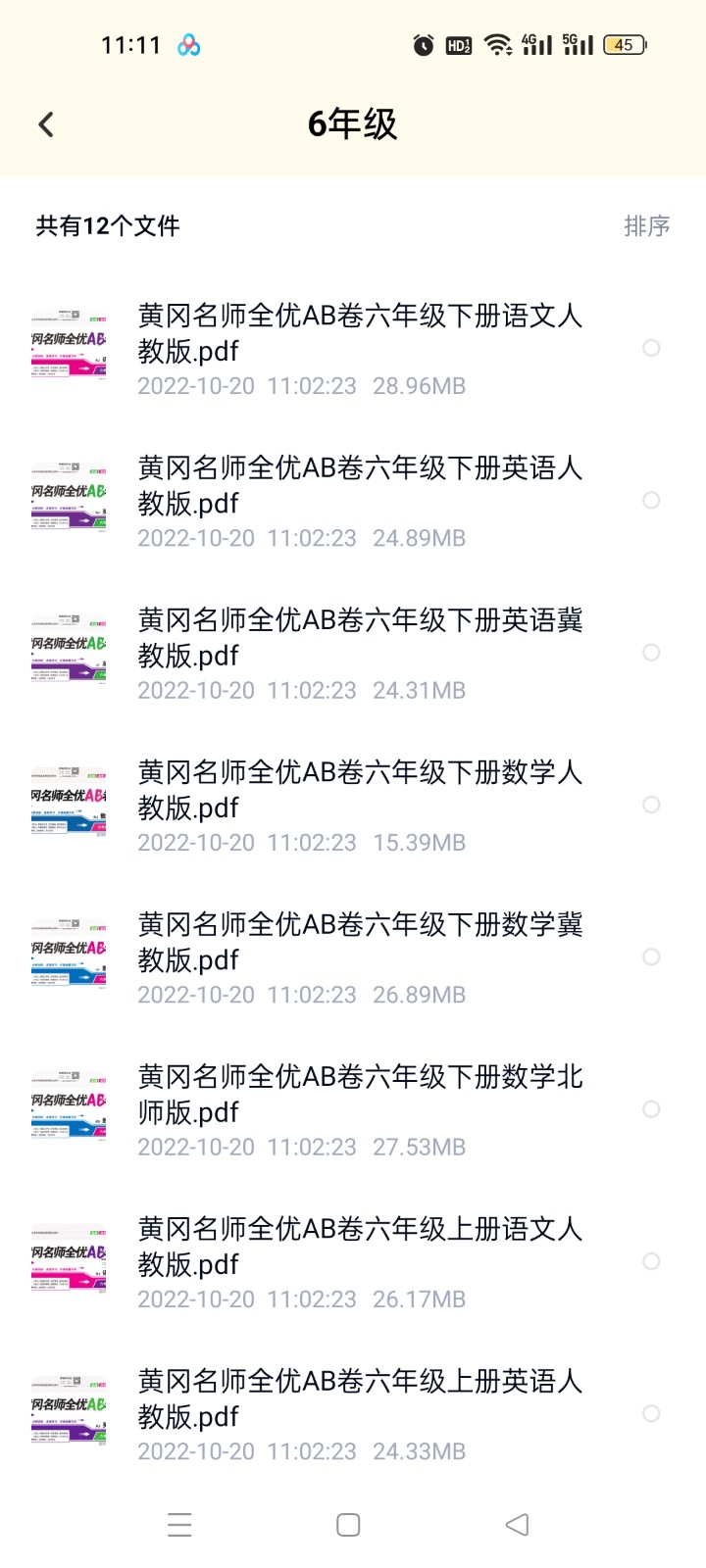Screen dimensions: 706x1568
Task: Select the checkbox for 六年级上册英语人教版.pdf
Action: [651, 1413]
